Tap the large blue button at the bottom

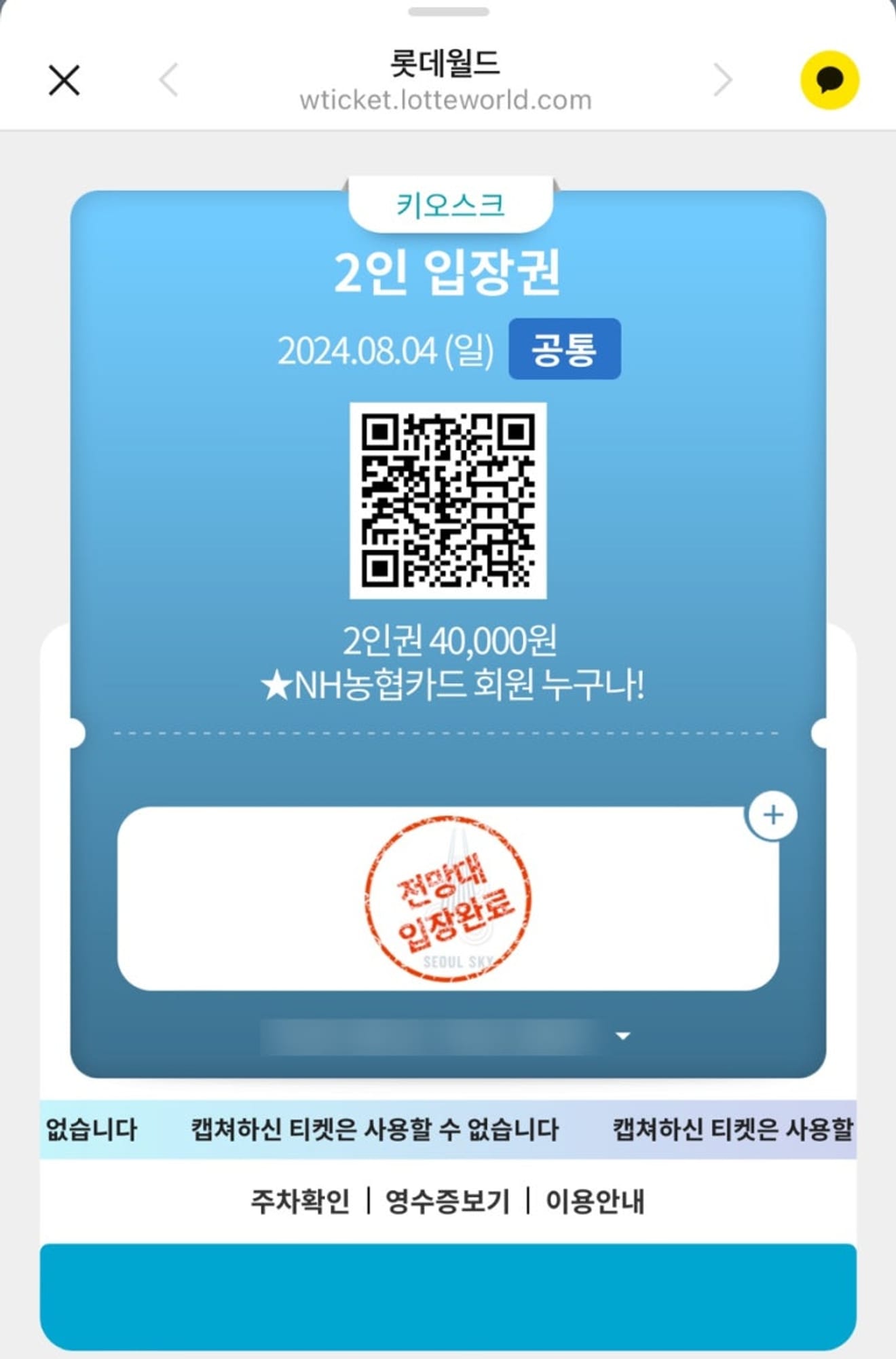coord(448,1296)
